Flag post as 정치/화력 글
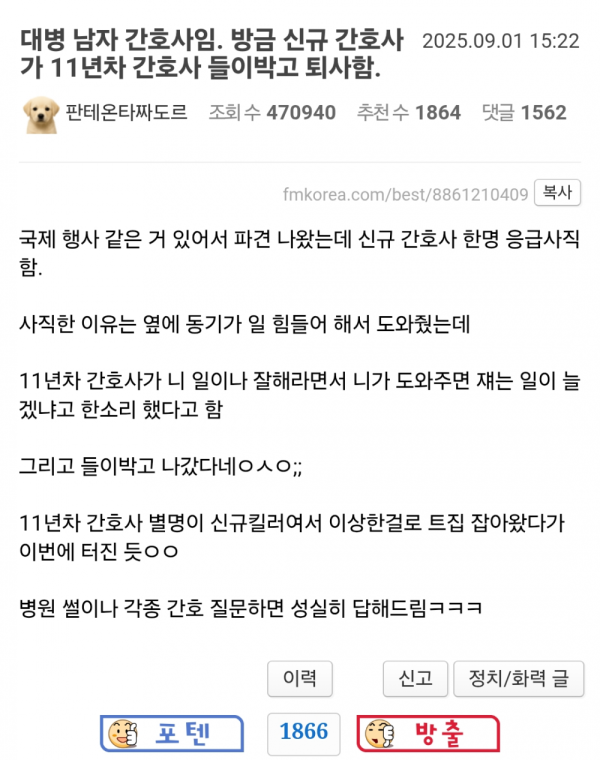600x760 pixels. [517, 678]
